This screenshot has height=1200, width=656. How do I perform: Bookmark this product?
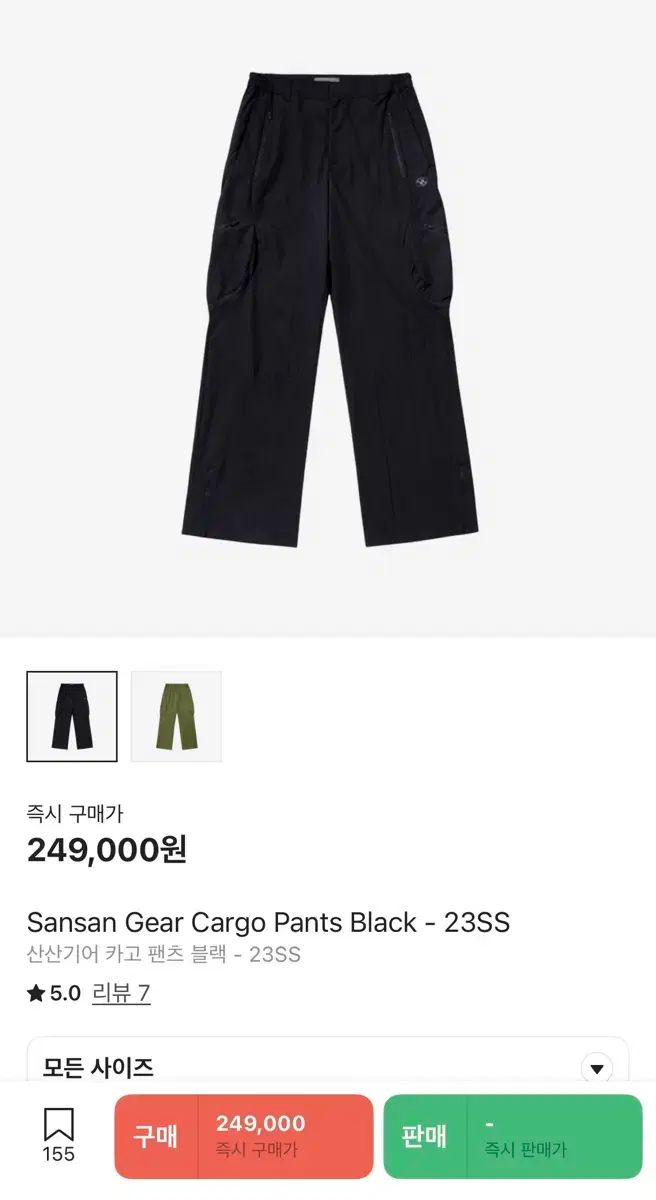(59, 1136)
